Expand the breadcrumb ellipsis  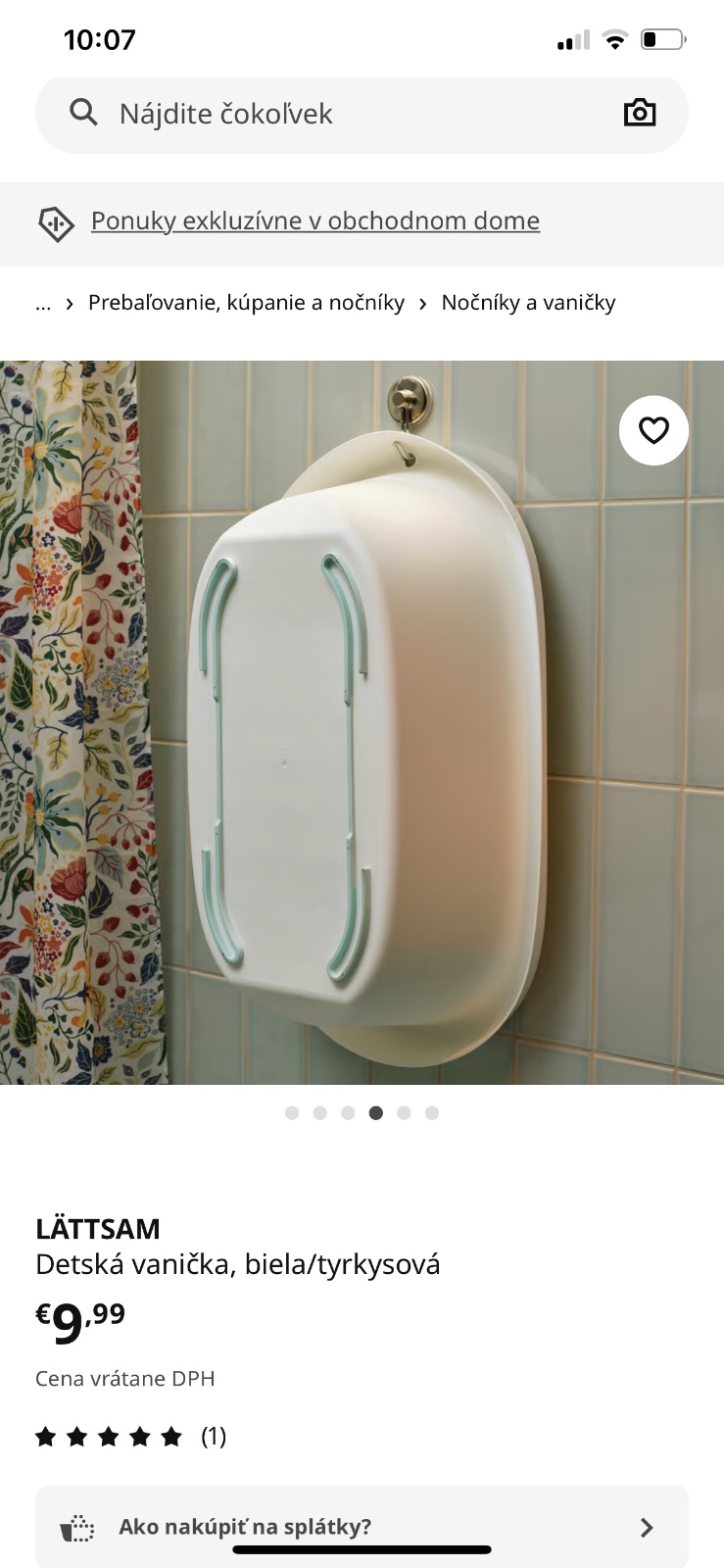coord(43,303)
